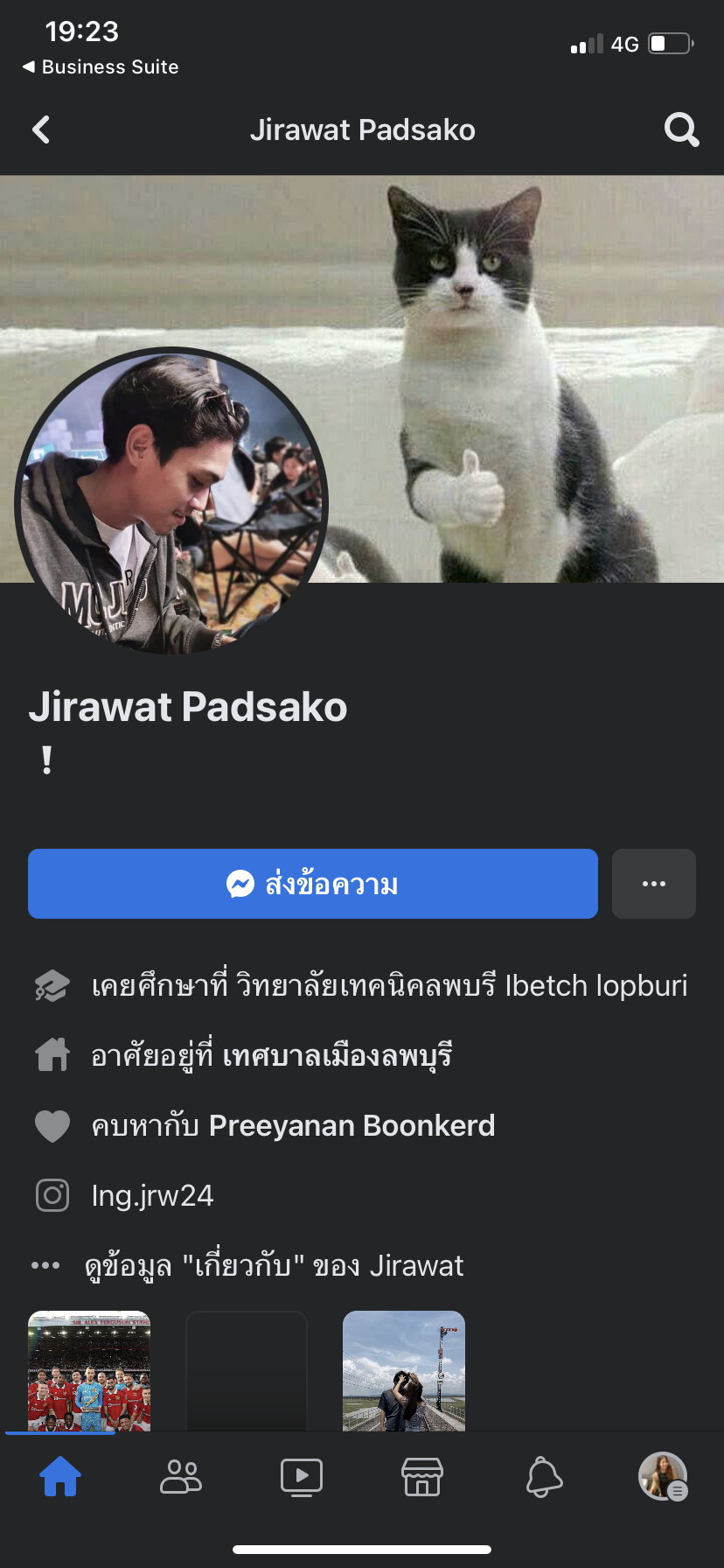Switch to the Friends tab
Screen dimensions: 724x1568
(181, 1477)
